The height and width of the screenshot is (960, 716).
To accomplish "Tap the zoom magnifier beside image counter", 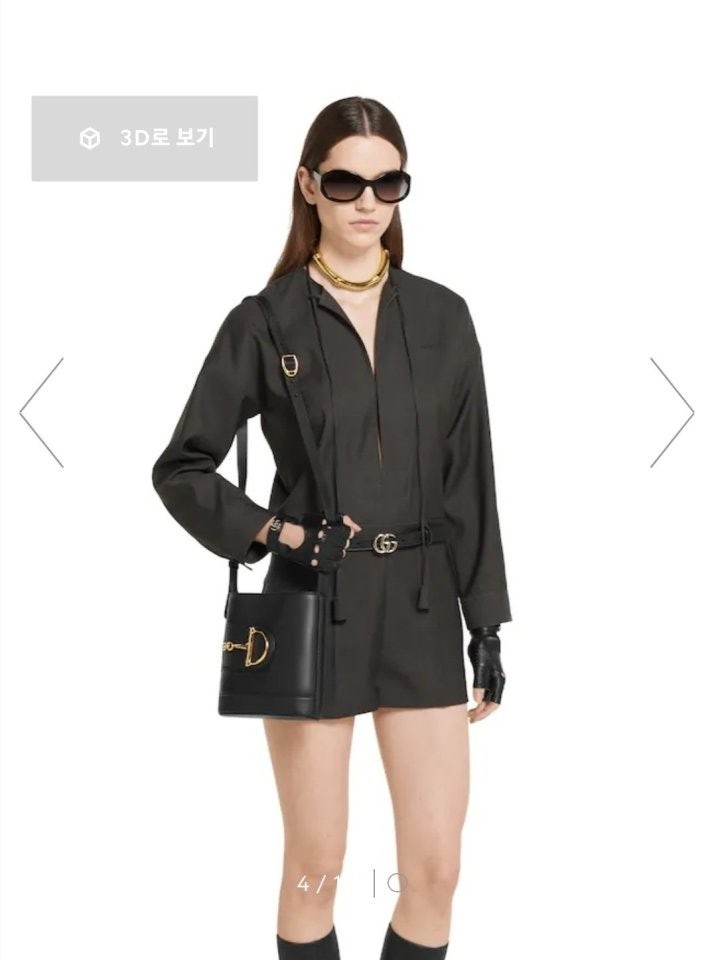I will pyautogui.click(x=397, y=883).
